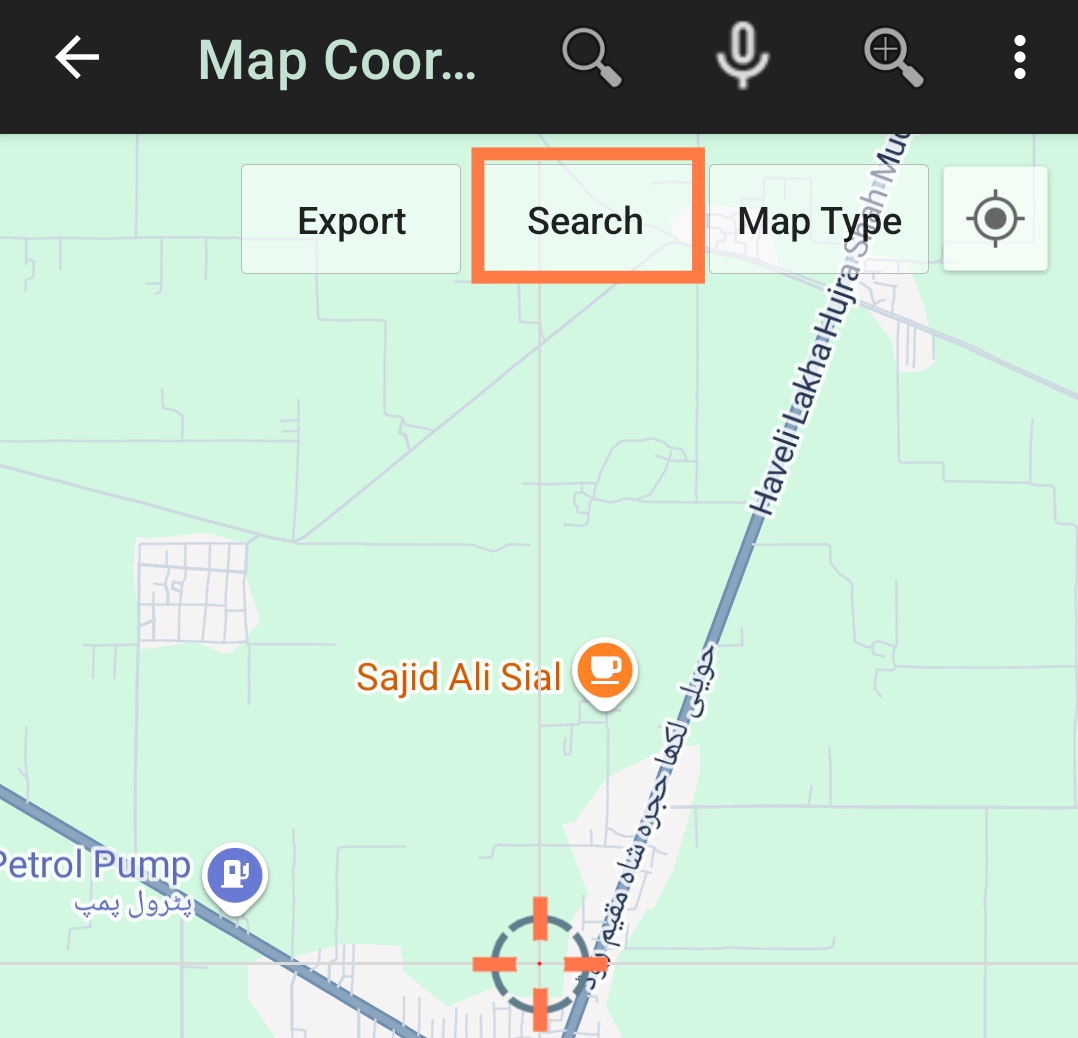This screenshot has height=1038, width=1078.
Task: Tap the Search button on the map
Action: point(586,219)
